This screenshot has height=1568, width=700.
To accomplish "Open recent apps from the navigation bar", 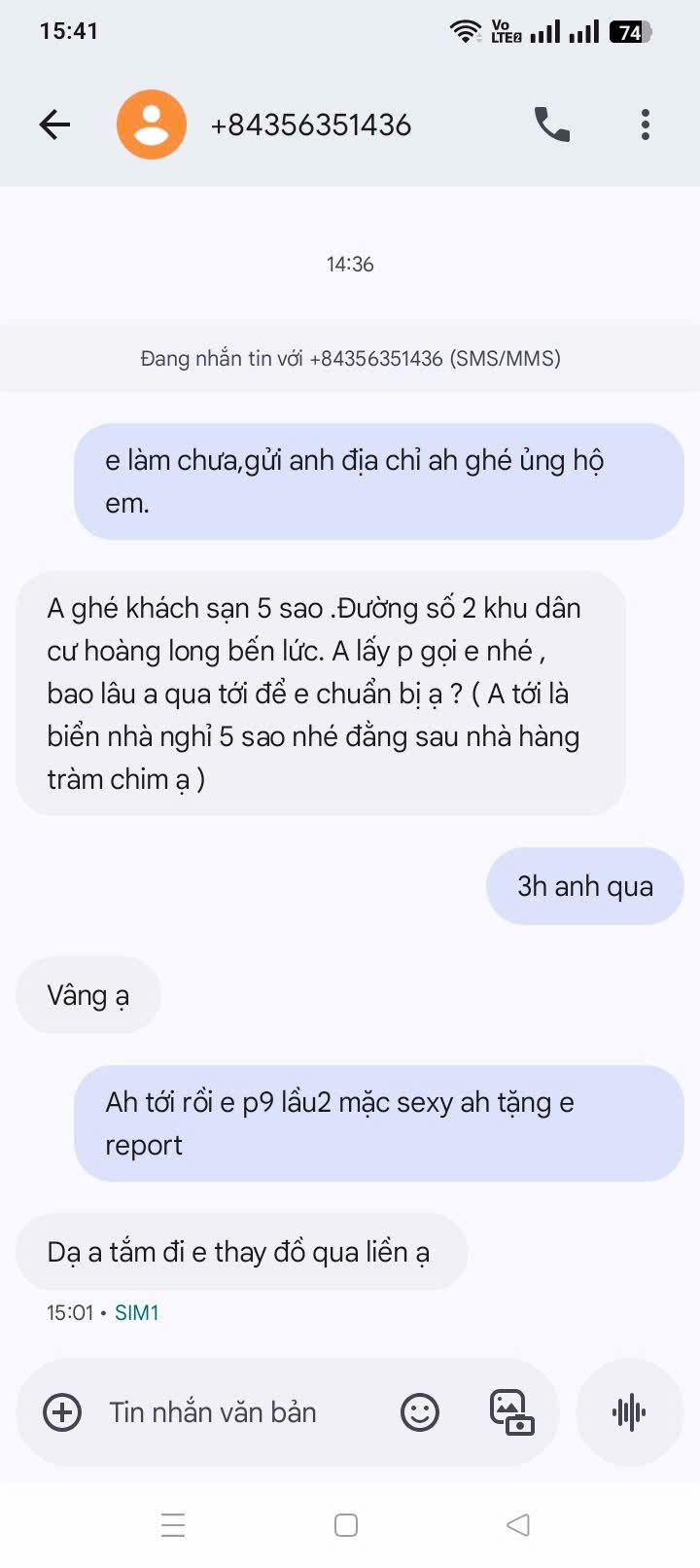I will click(x=173, y=1525).
